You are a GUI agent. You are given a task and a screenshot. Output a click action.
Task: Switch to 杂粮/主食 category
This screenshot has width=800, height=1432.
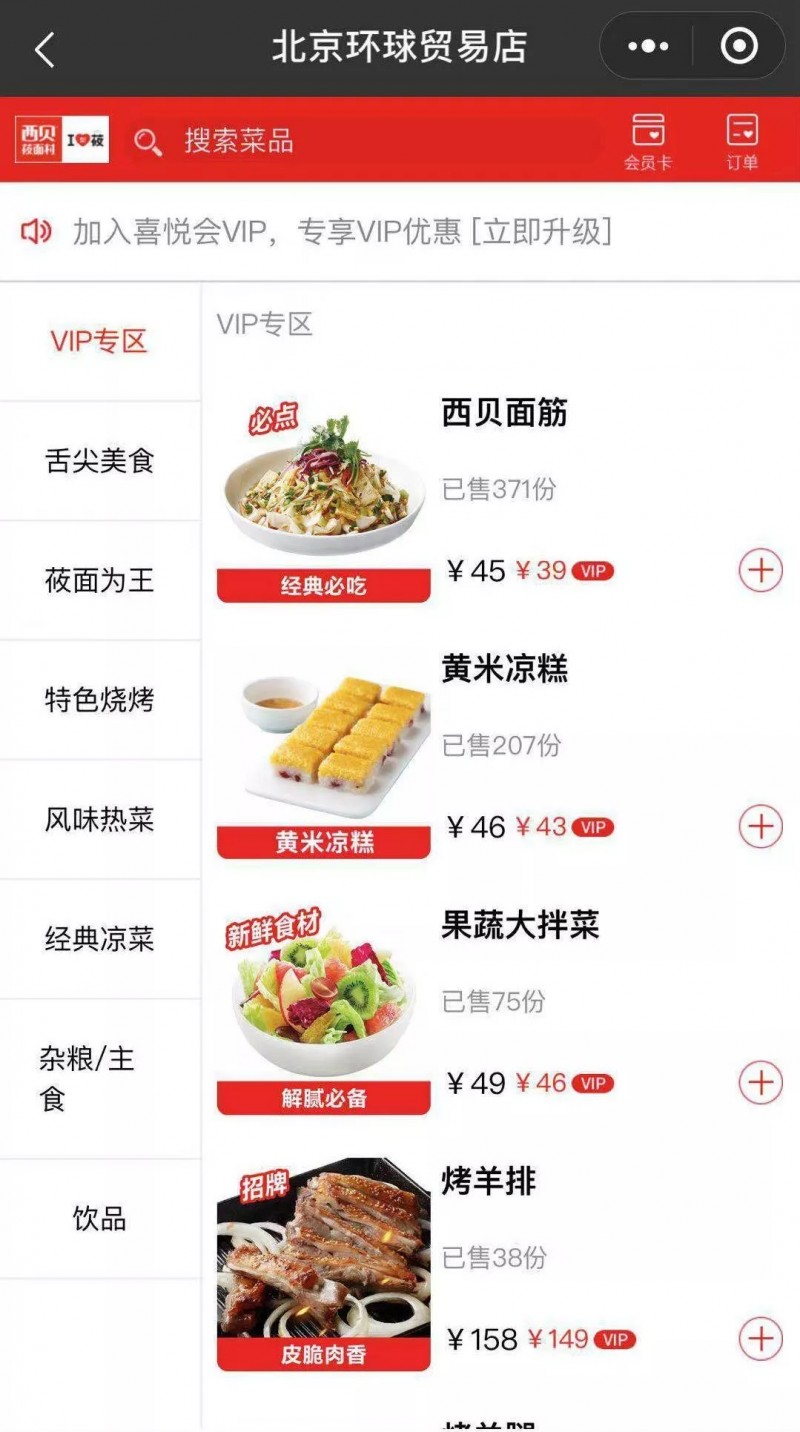99,1079
